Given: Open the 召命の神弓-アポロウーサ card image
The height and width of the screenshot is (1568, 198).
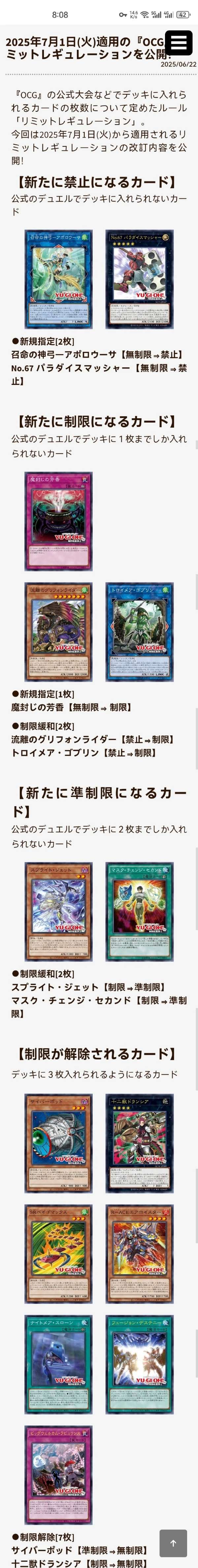Looking at the screenshot, I should tap(58, 279).
